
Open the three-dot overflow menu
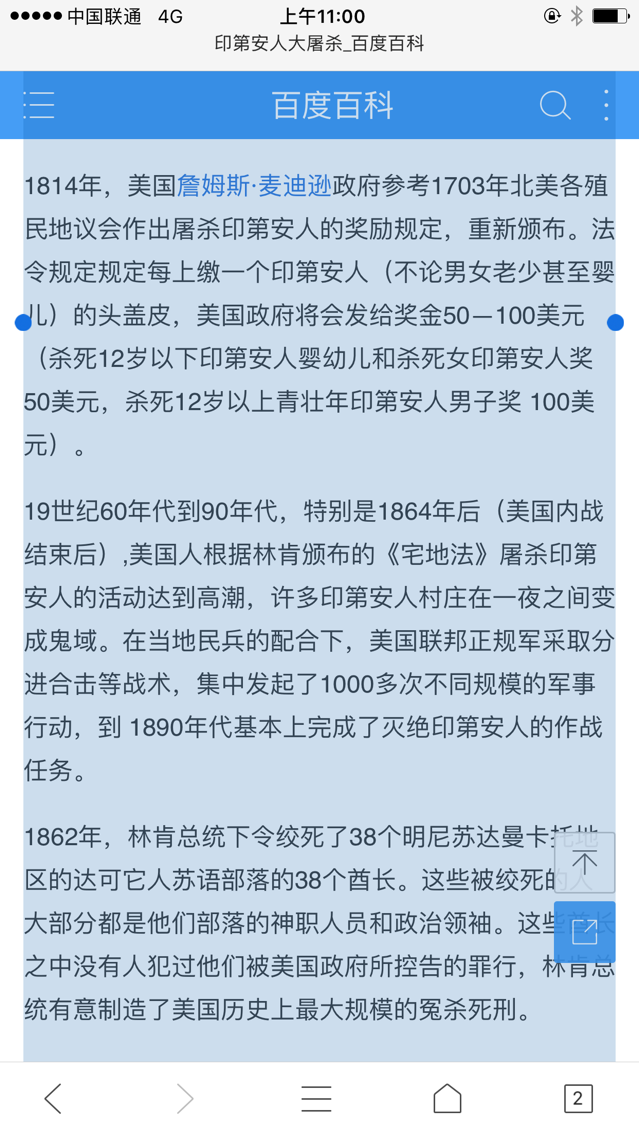click(x=606, y=105)
